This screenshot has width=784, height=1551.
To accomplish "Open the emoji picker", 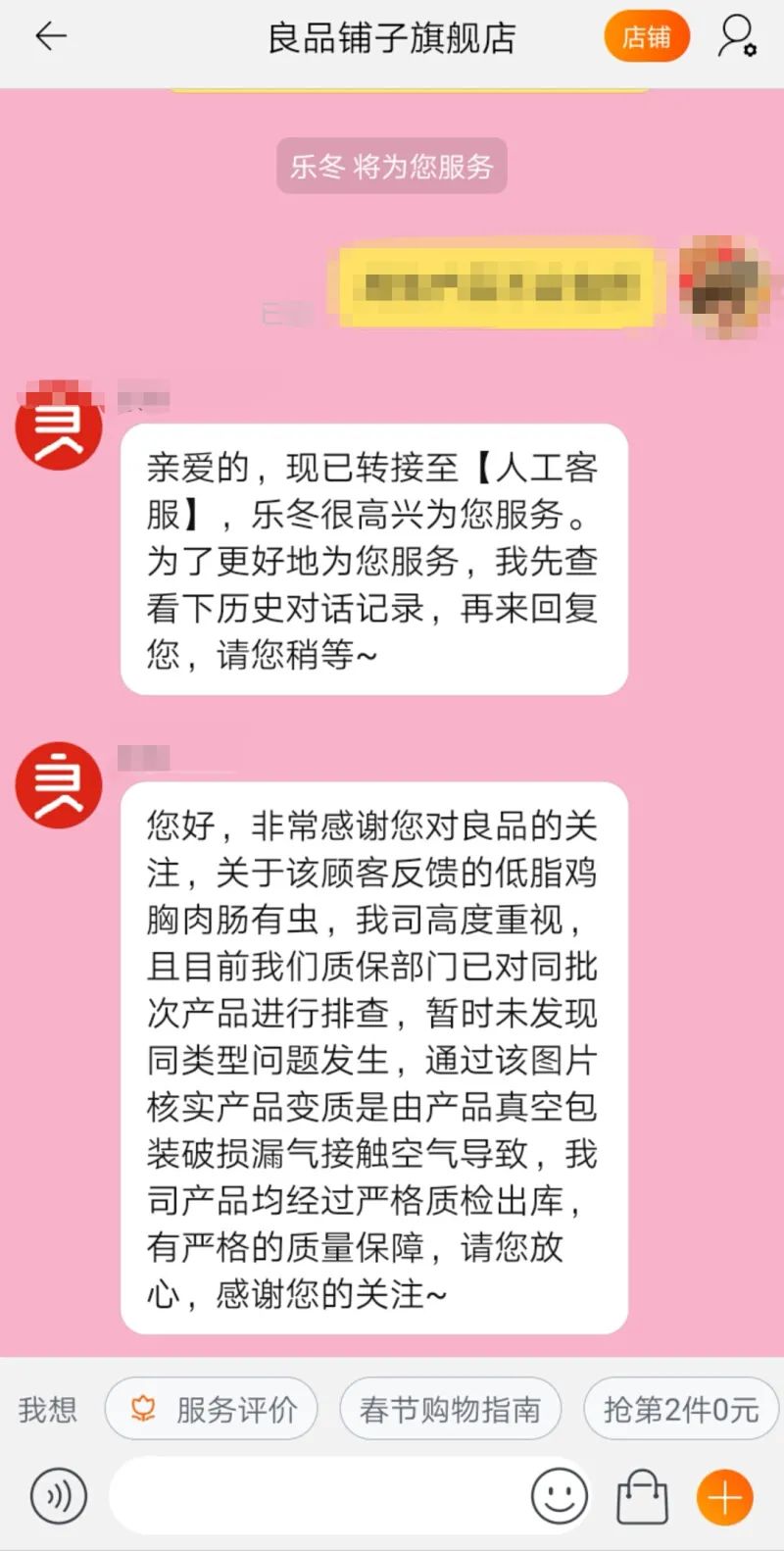I will pyautogui.click(x=559, y=1496).
